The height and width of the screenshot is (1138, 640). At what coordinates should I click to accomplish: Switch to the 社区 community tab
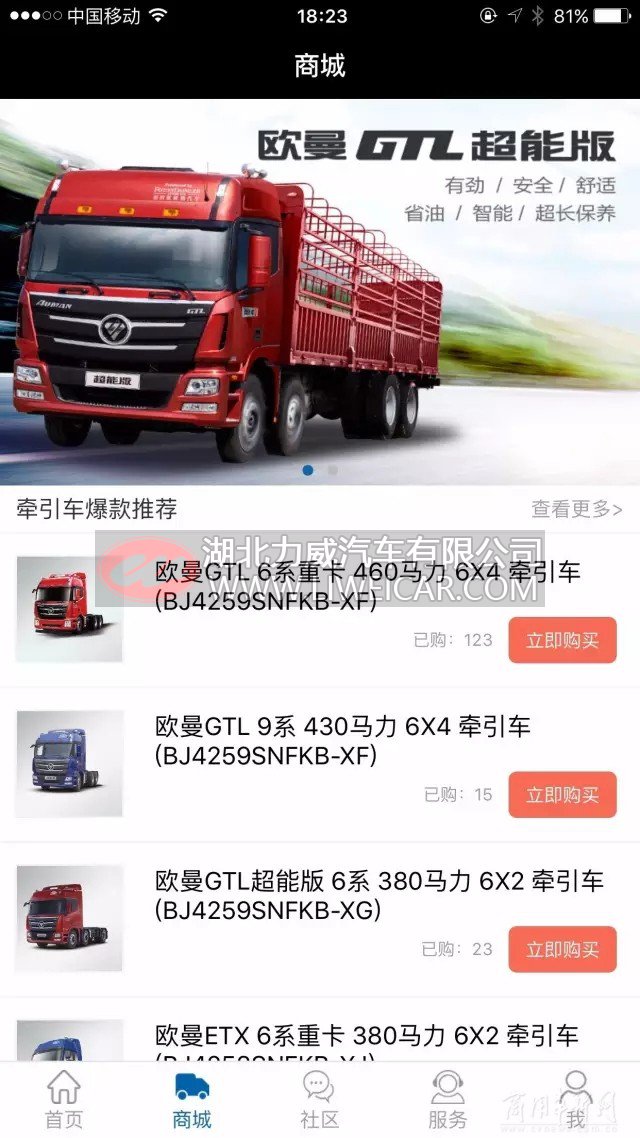[x=319, y=1100]
